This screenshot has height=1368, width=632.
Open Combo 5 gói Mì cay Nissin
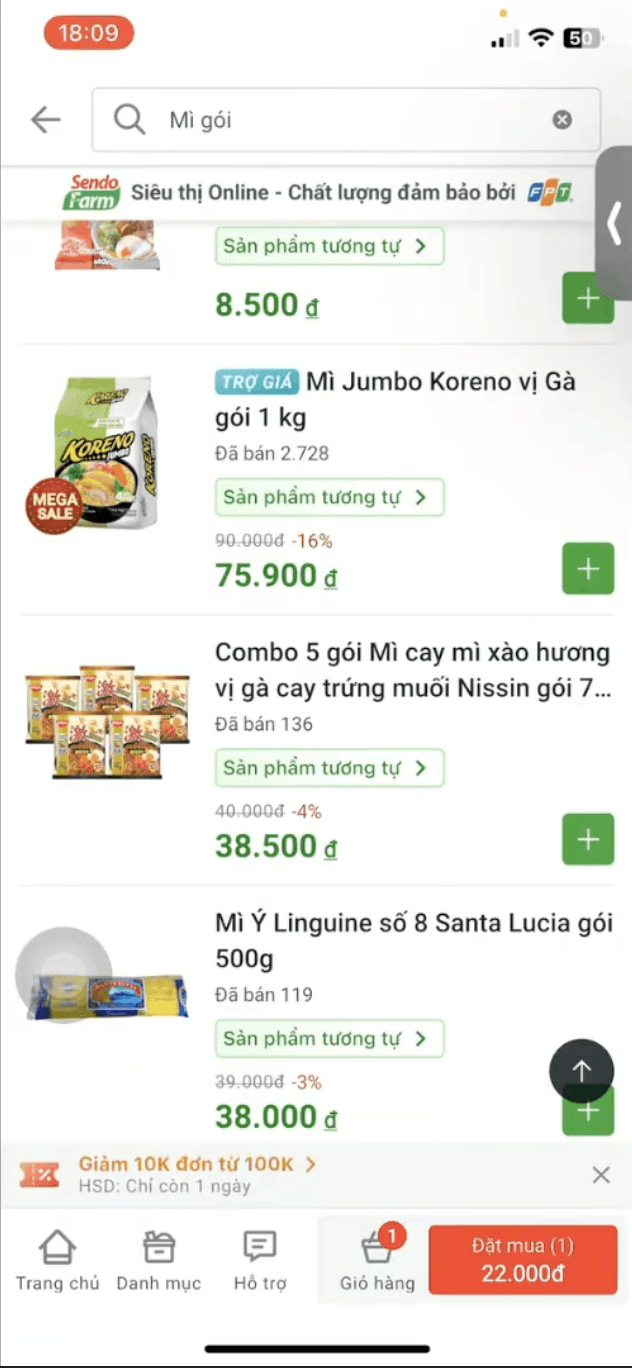click(412, 670)
